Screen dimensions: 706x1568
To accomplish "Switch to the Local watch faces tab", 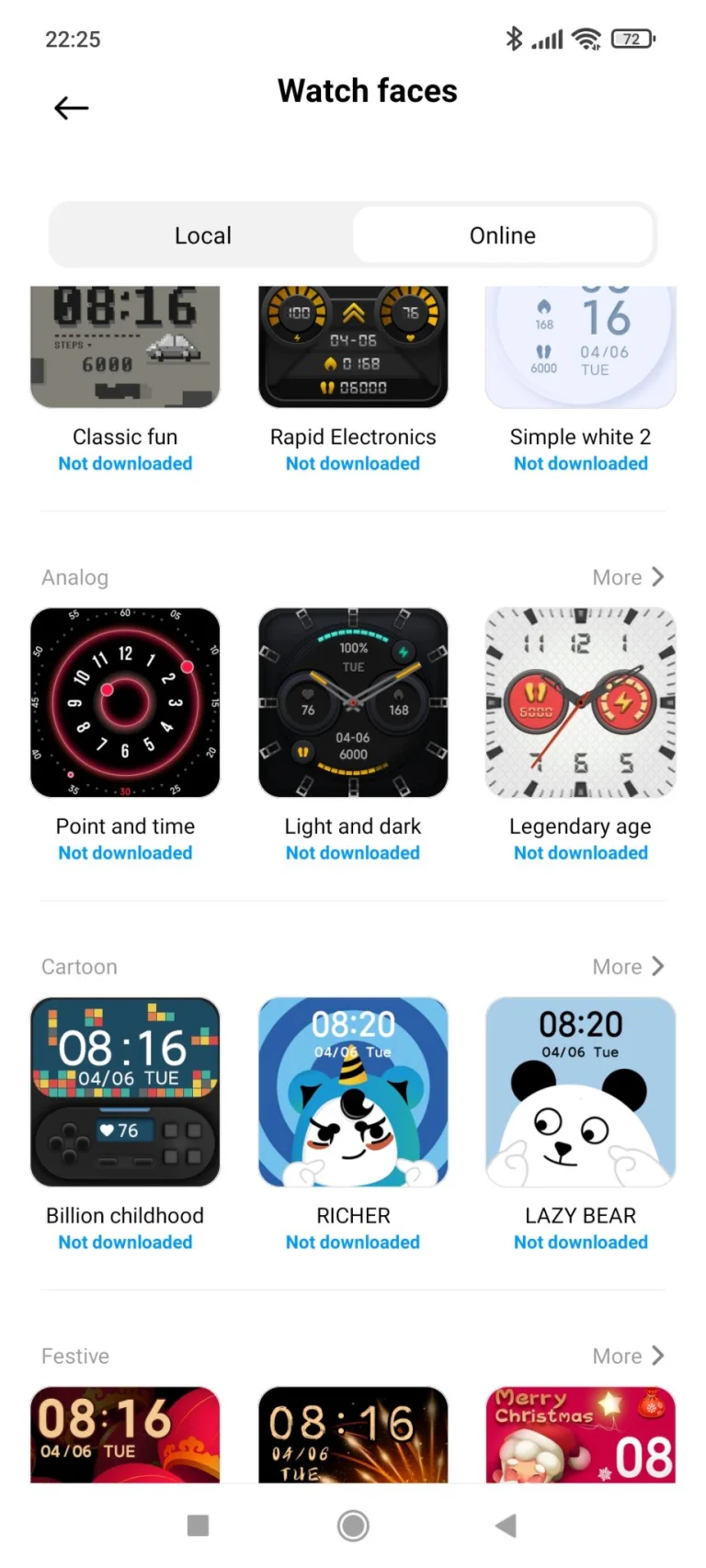I will pyautogui.click(x=202, y=235).
